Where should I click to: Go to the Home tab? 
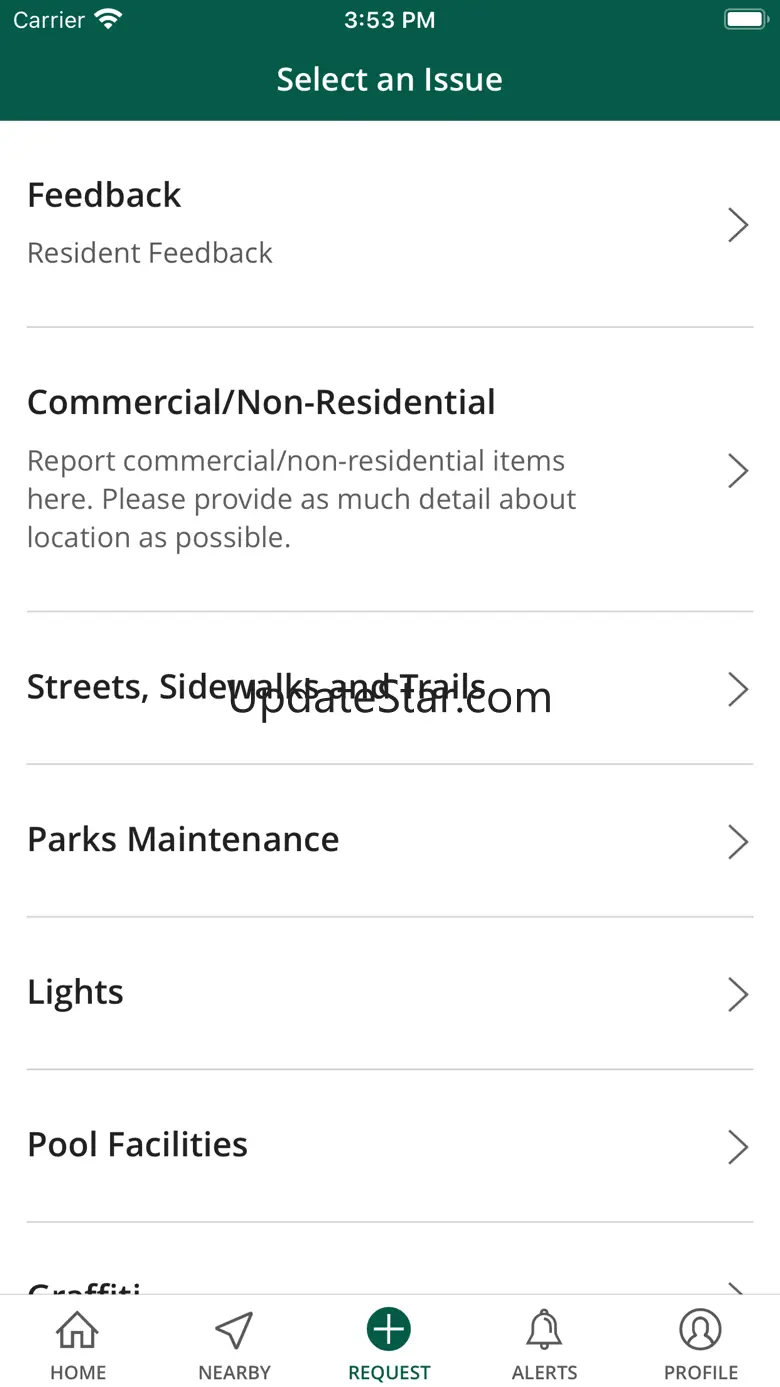(78, 1344)
